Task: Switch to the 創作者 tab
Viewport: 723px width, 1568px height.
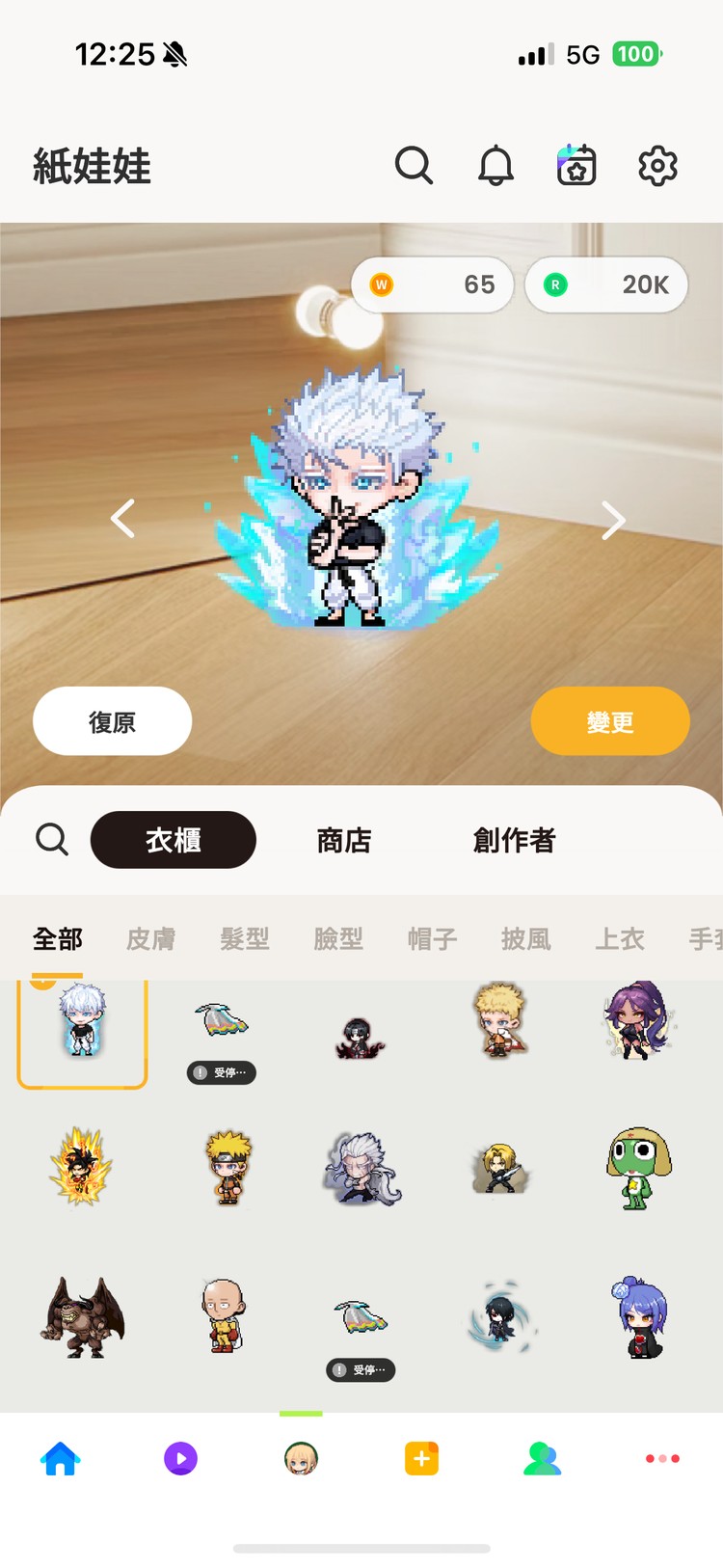Action: (515, 840)
